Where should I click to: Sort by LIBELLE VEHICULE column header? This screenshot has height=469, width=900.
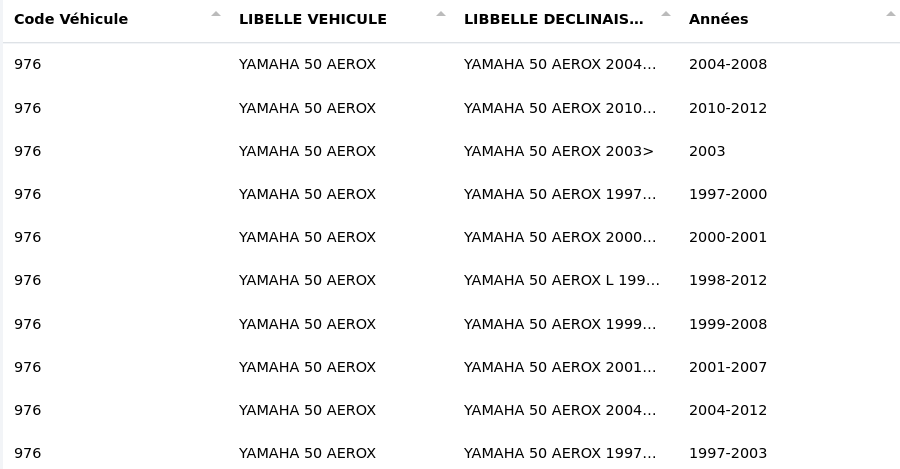click(313, 19)
